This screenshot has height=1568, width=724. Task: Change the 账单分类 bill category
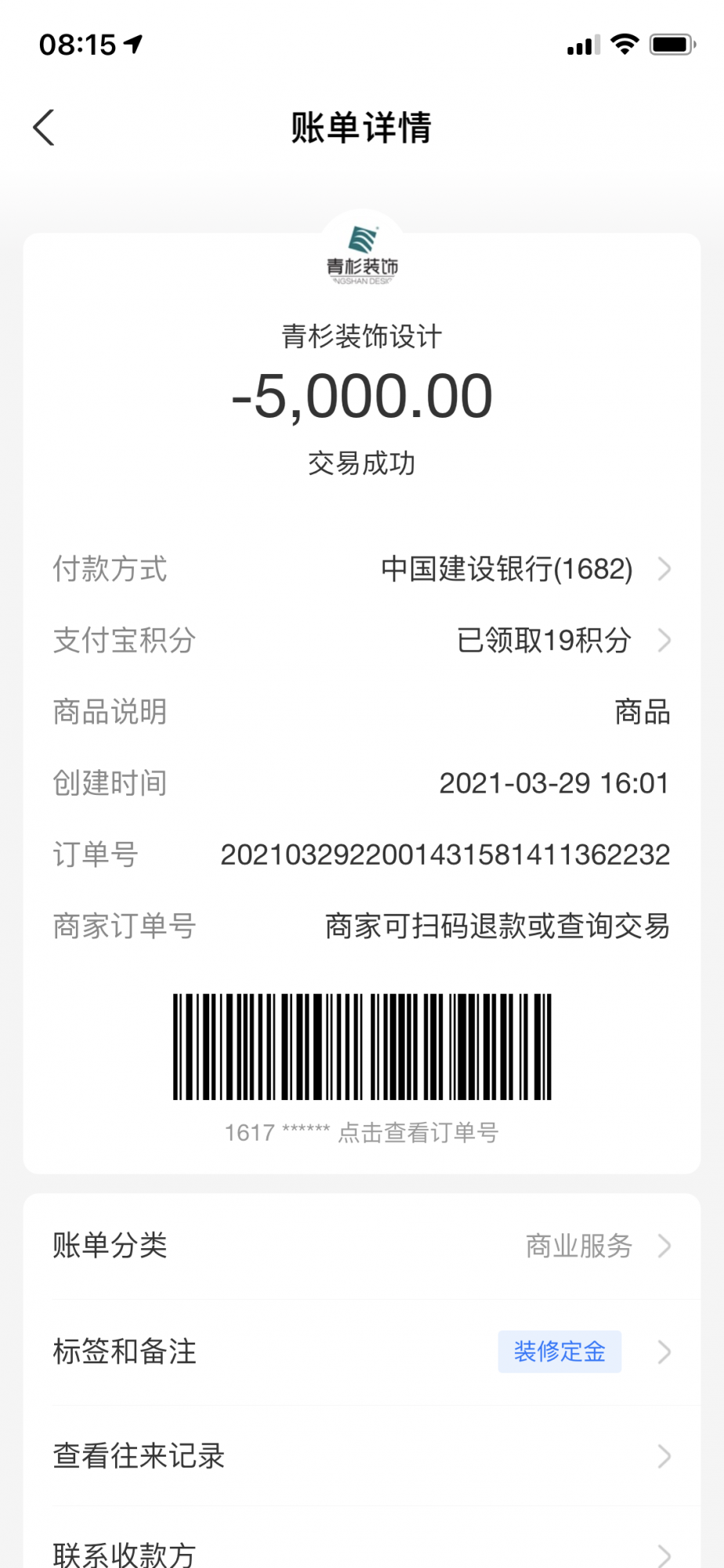coord(361,1246)
